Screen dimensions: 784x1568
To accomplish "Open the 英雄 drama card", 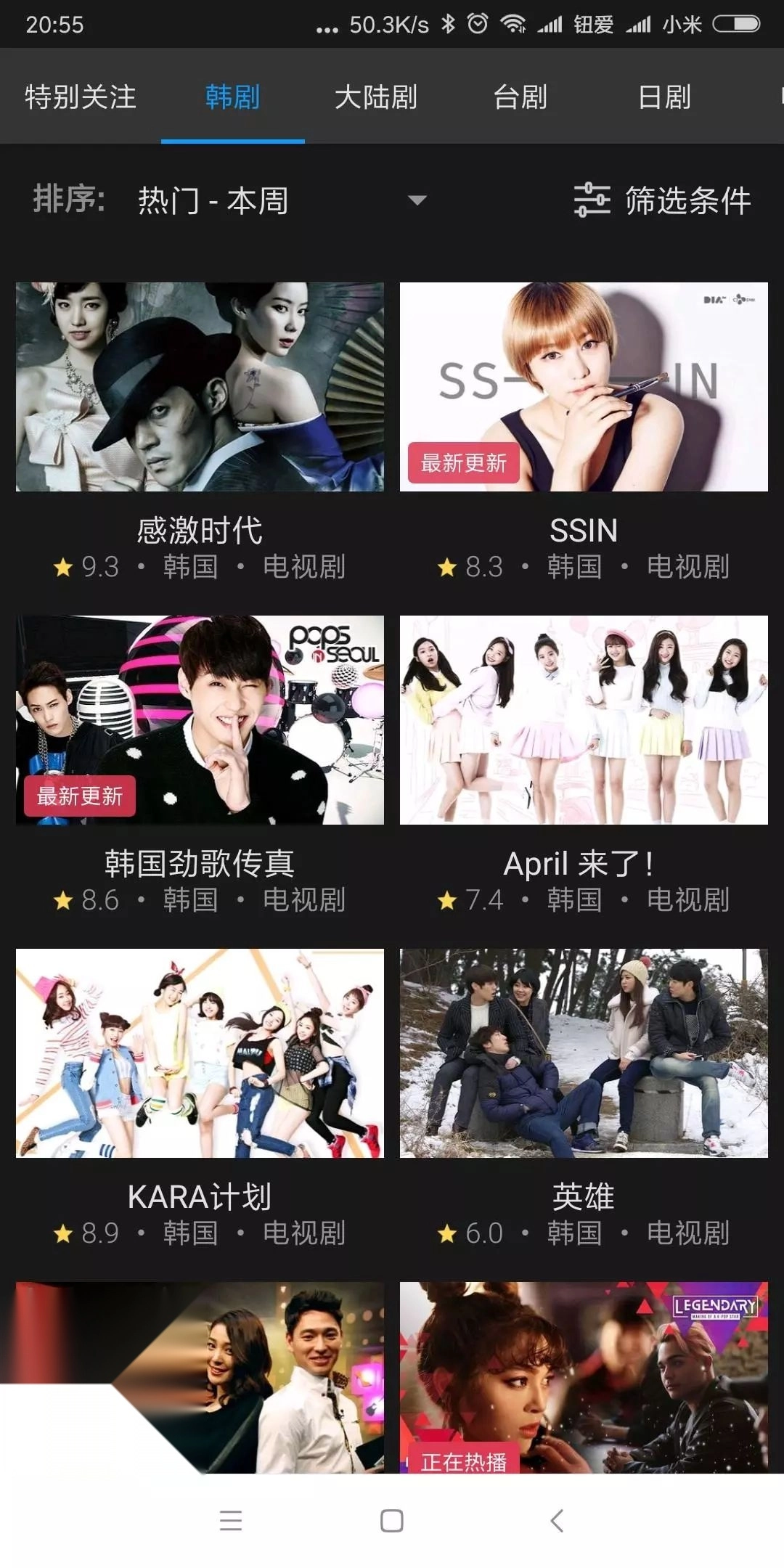I will [x=584, y=1053].
